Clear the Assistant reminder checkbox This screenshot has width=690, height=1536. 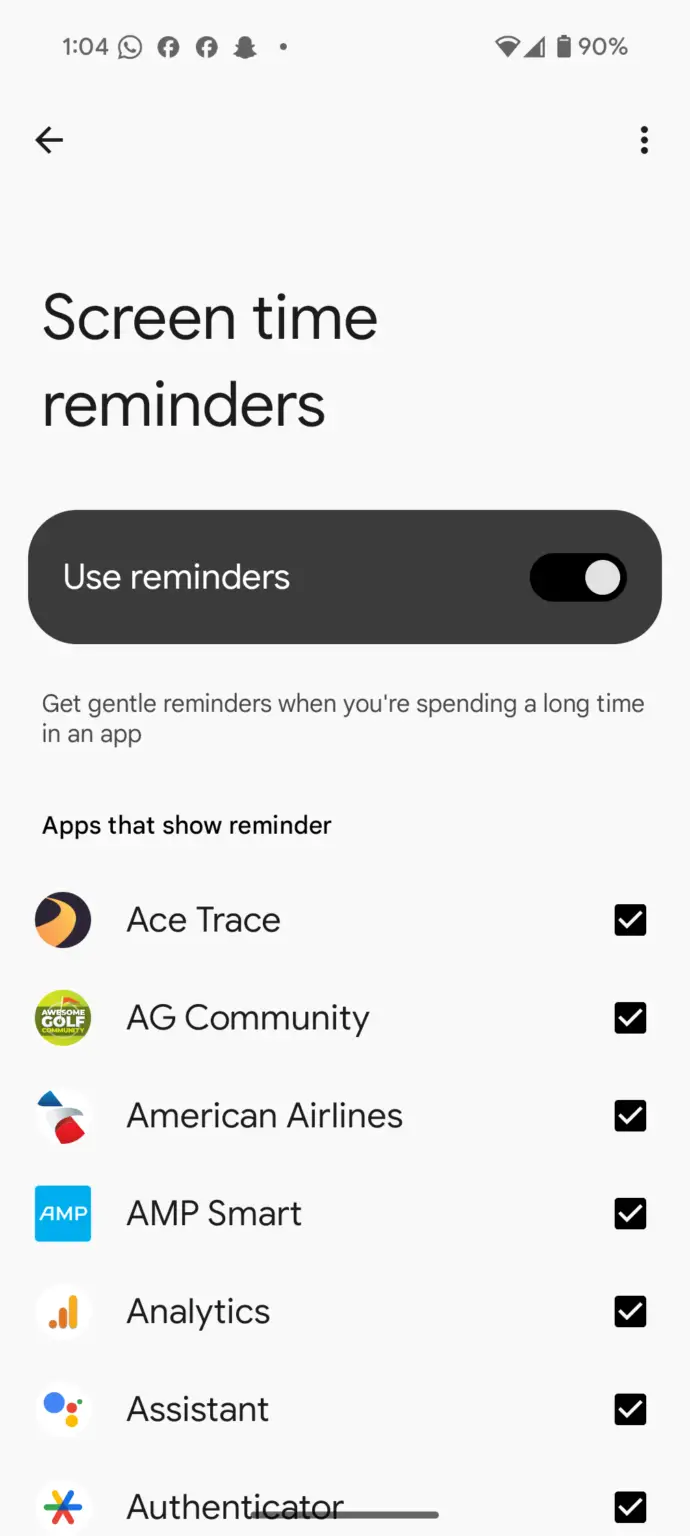coord(630,1410)
